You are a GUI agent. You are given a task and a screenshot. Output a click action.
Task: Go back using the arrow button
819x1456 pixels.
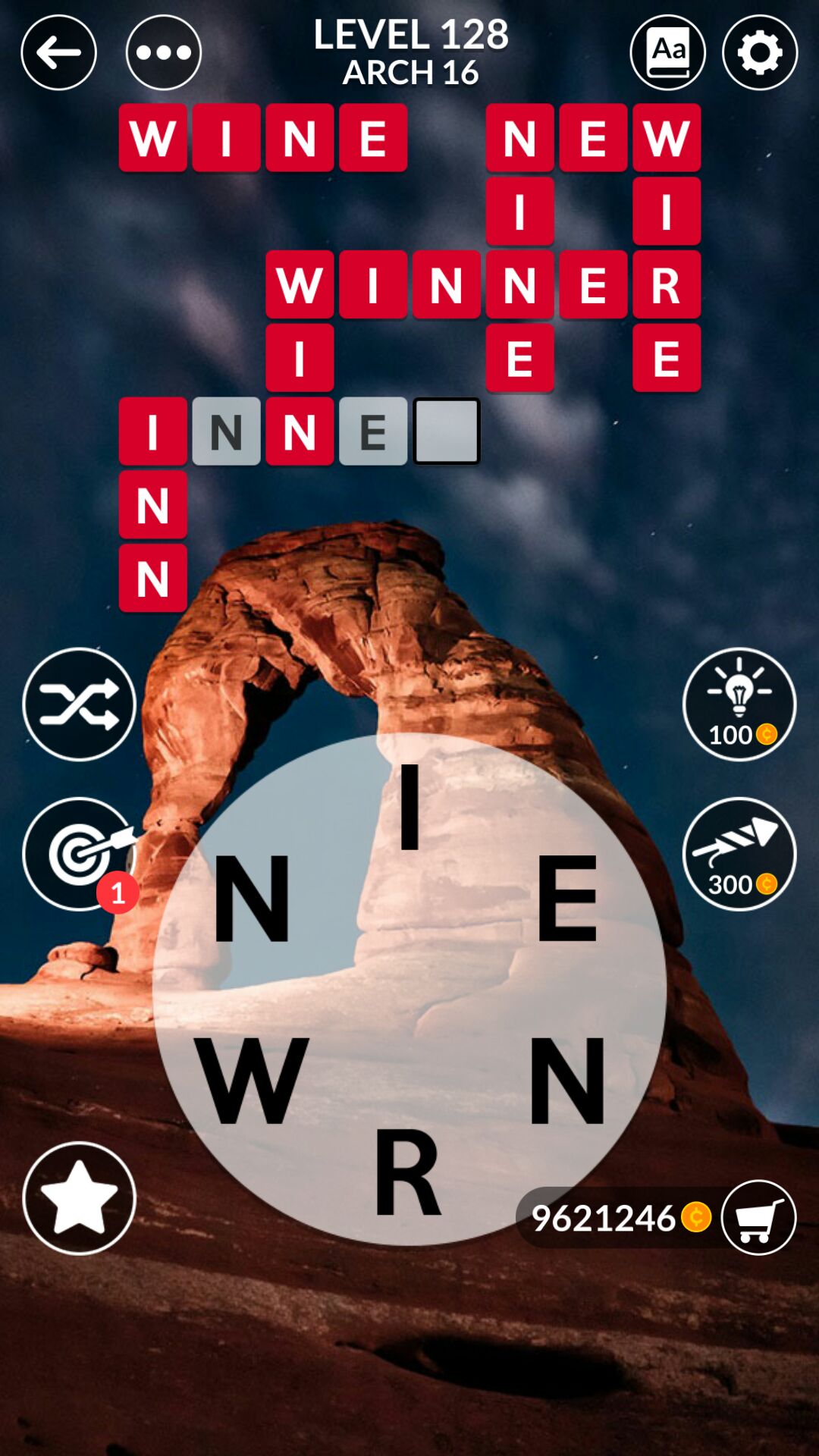tap(58, 52)
